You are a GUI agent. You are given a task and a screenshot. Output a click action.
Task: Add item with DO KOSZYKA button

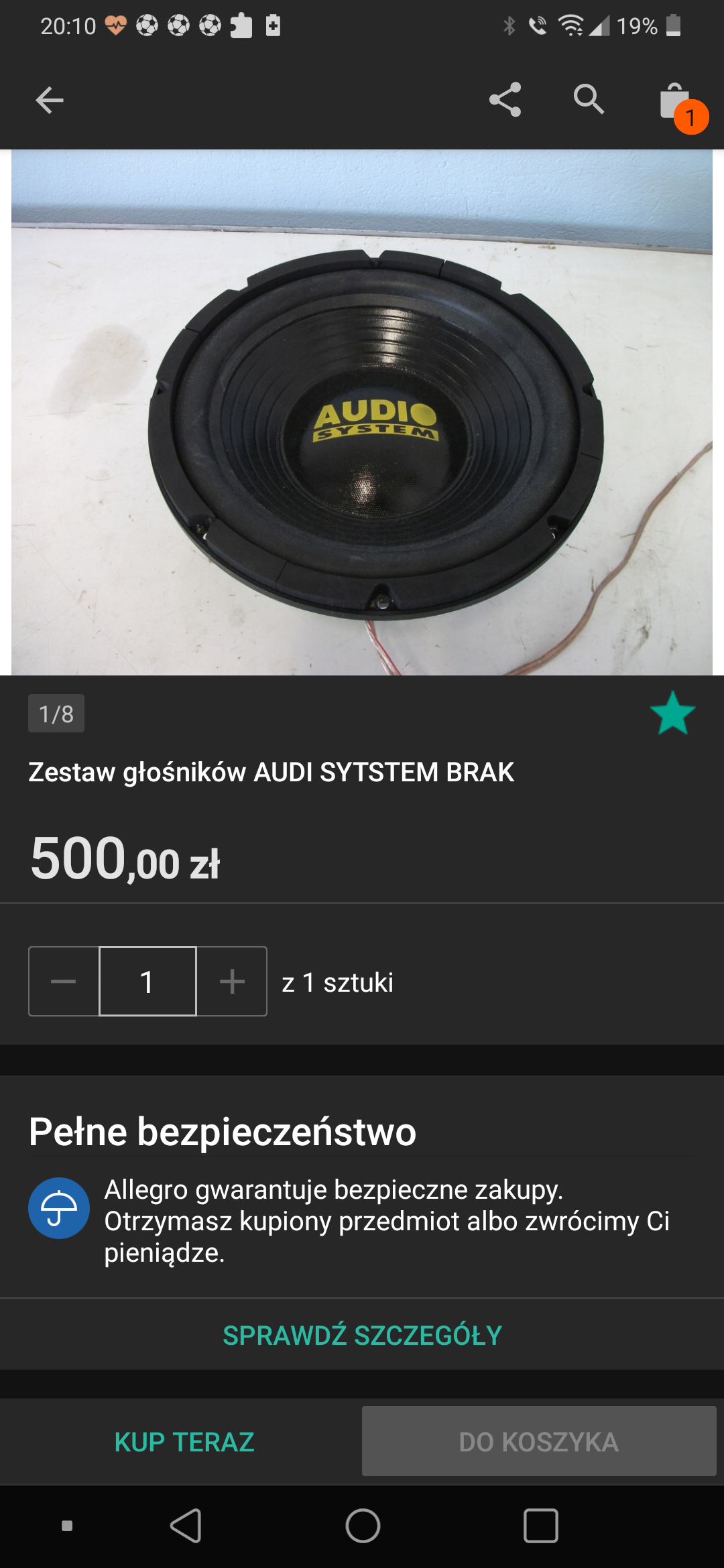click(x=539, y=1442)
